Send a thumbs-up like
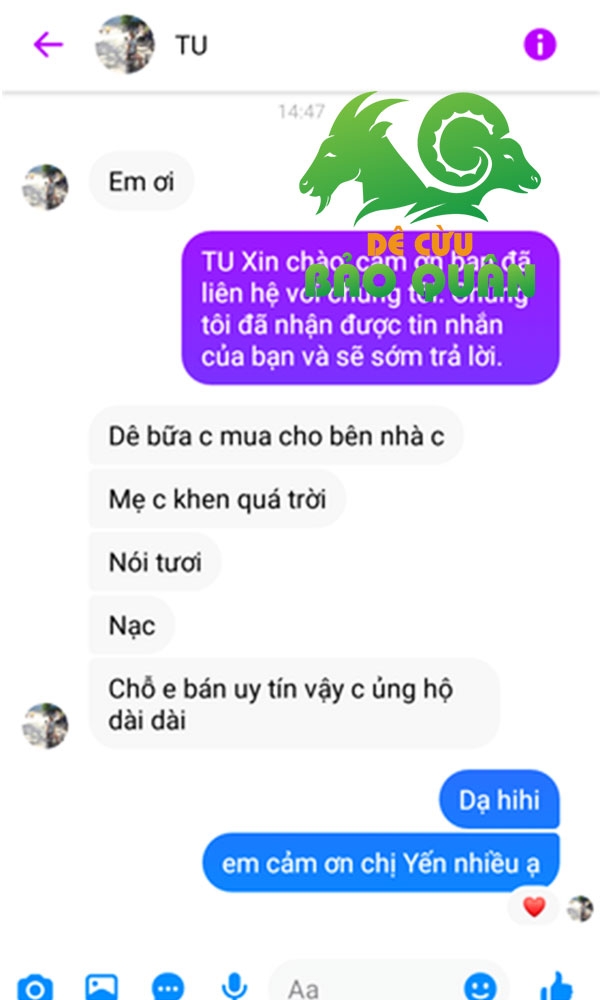The height and width of the screenshot is (1000, 600). 557,985
